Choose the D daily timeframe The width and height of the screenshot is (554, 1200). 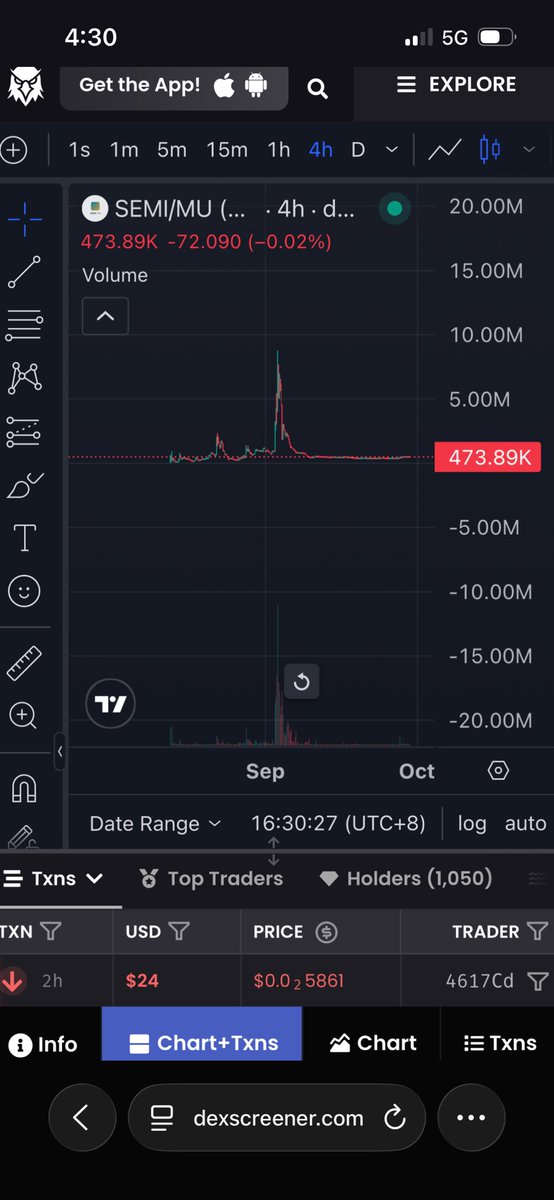click(358, 150)
